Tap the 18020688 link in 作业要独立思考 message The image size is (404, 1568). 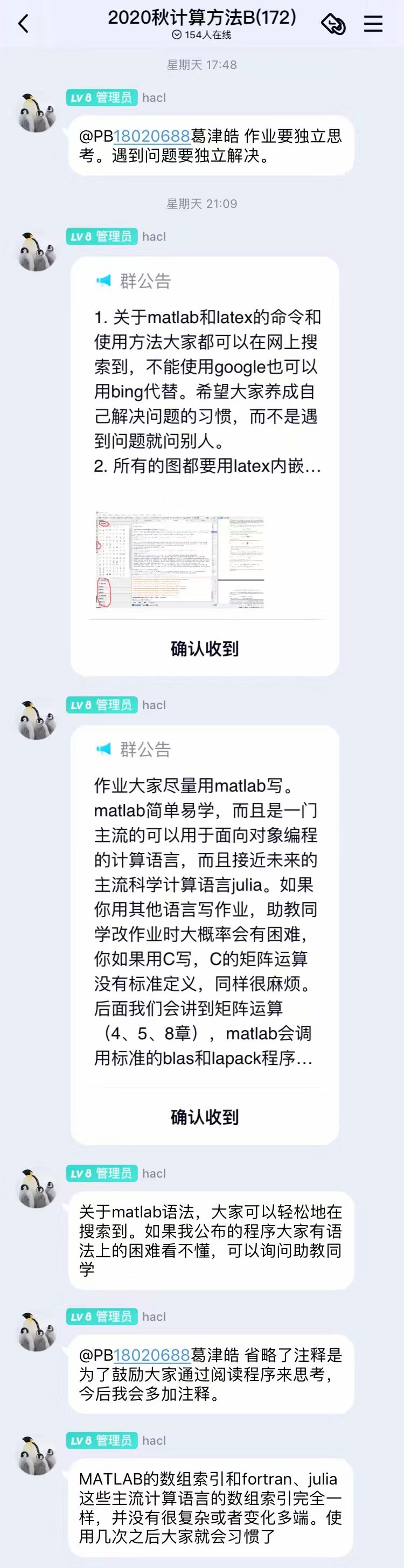(152, 136)
